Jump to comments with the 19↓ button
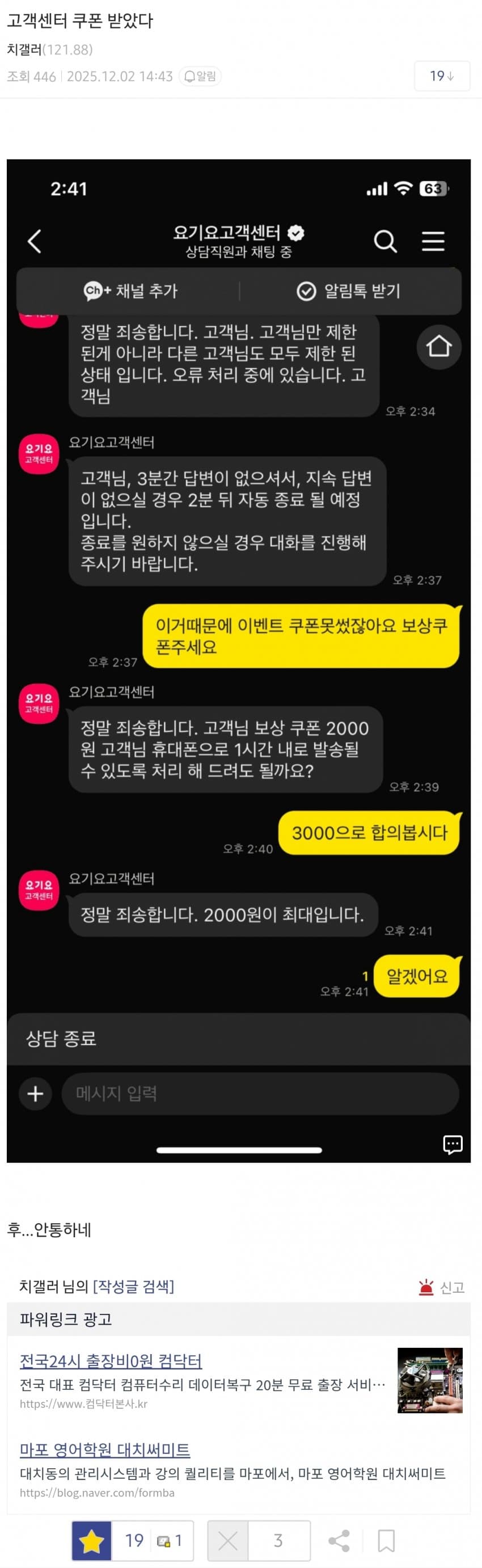 (442, 76)
